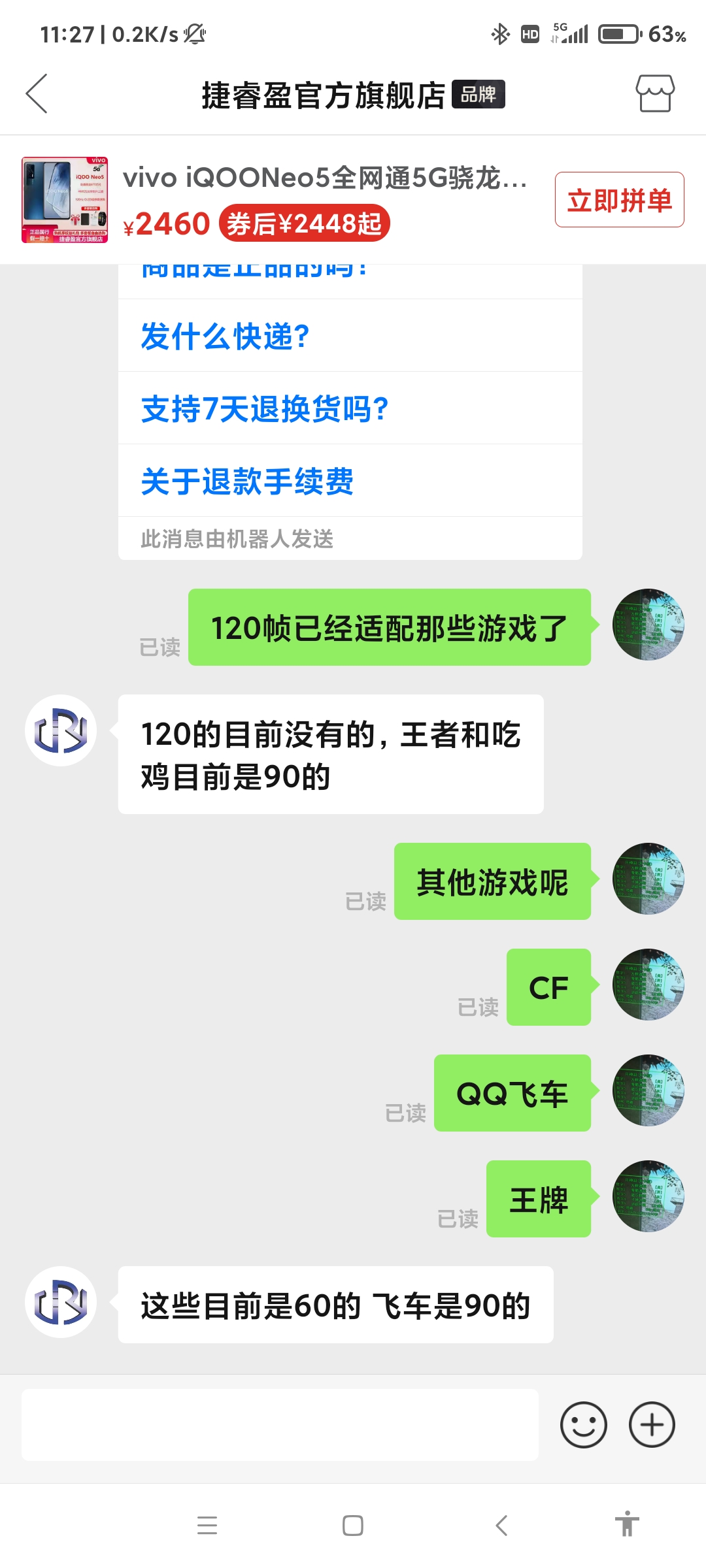
Task: Select the 发什么快递? quick question
Action: [x=350, y=336]
